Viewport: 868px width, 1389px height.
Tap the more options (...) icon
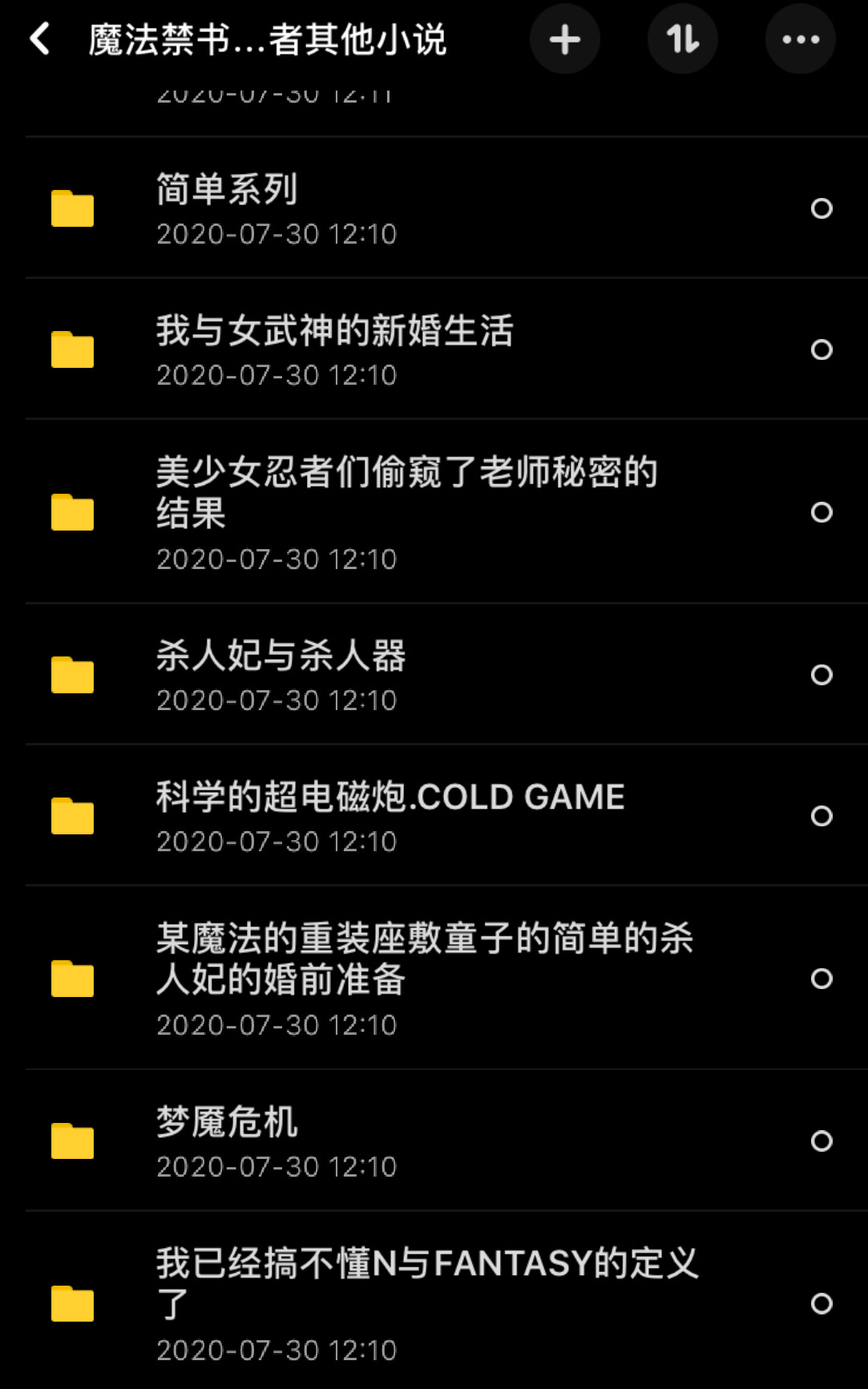tap(800, 38)
